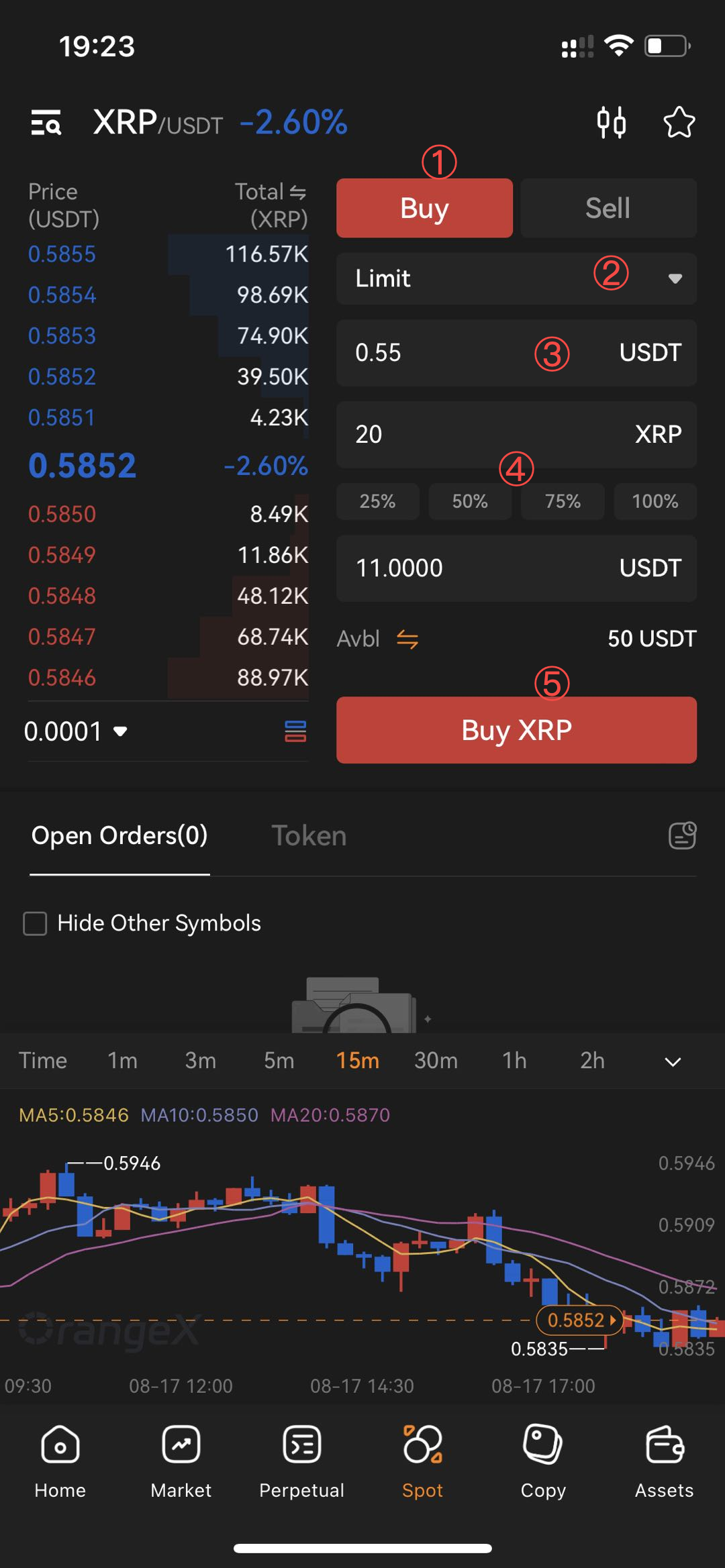The image size is (725, 1568).
Task: Check Hide Other Symbols
Action: click(35, 923)
